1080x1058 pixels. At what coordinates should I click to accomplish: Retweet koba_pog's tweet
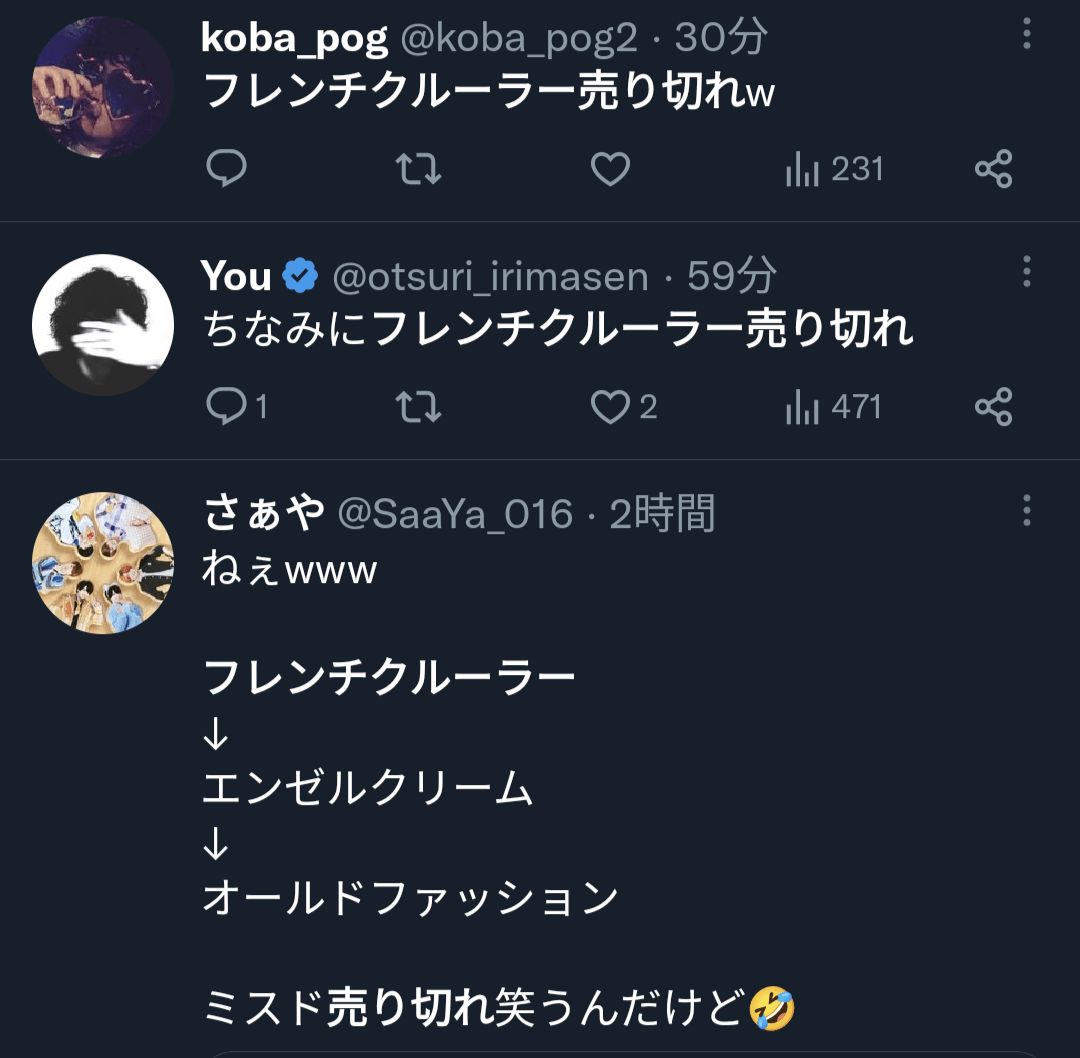coord(419,169)
